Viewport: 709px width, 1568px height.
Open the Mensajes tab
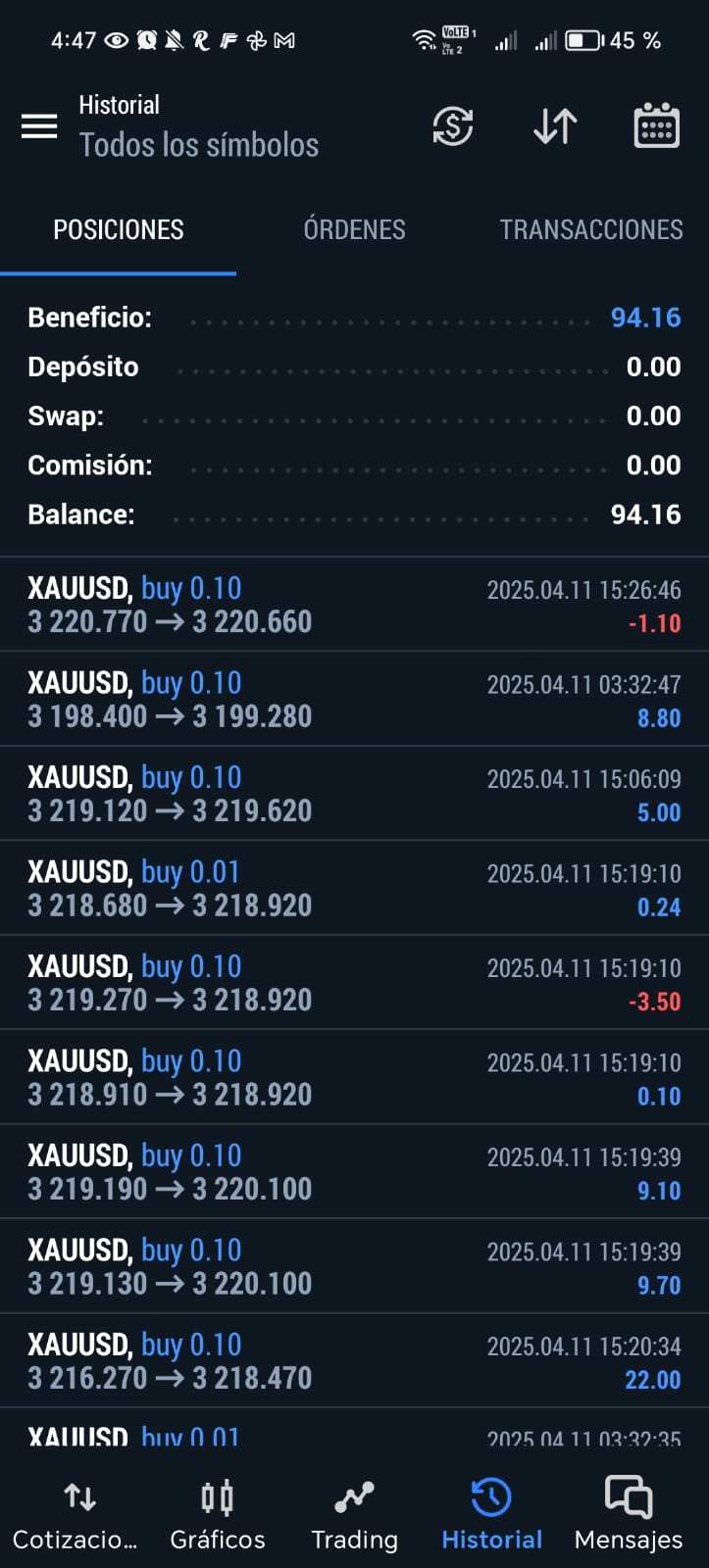(629, 1515)
